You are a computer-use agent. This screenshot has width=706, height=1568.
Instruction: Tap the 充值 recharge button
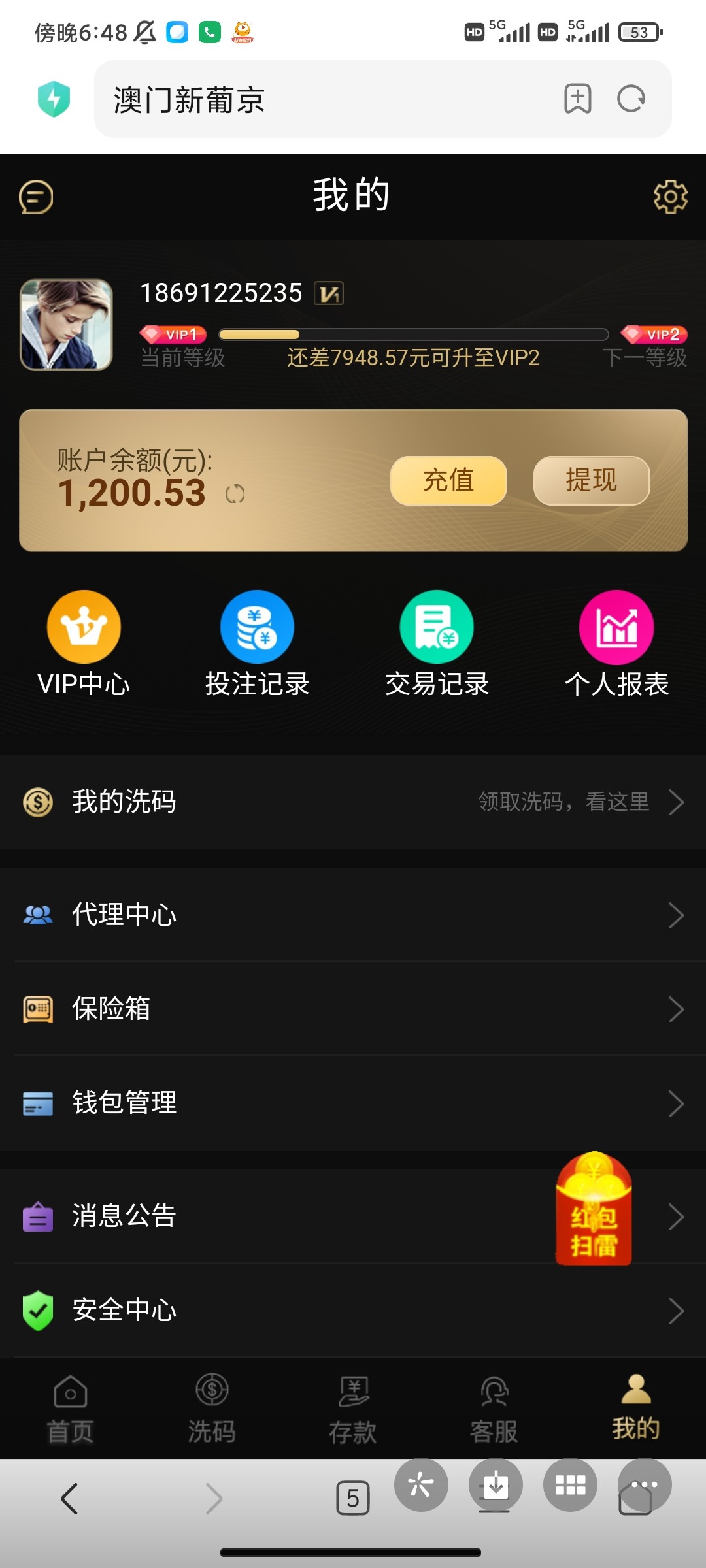point(448,480)
